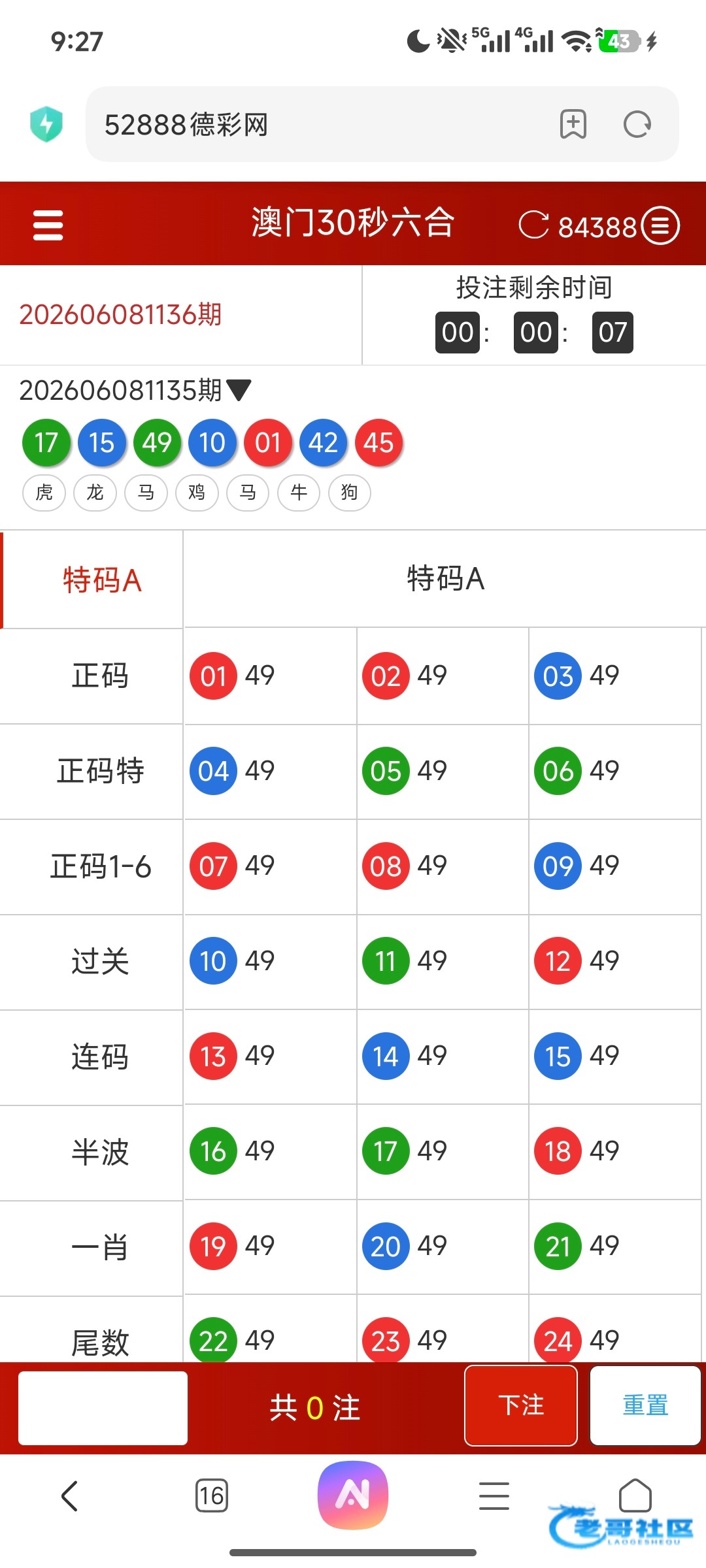
Task: Expand the 202606081135期 results dropdown
Action: click(238, 390)
